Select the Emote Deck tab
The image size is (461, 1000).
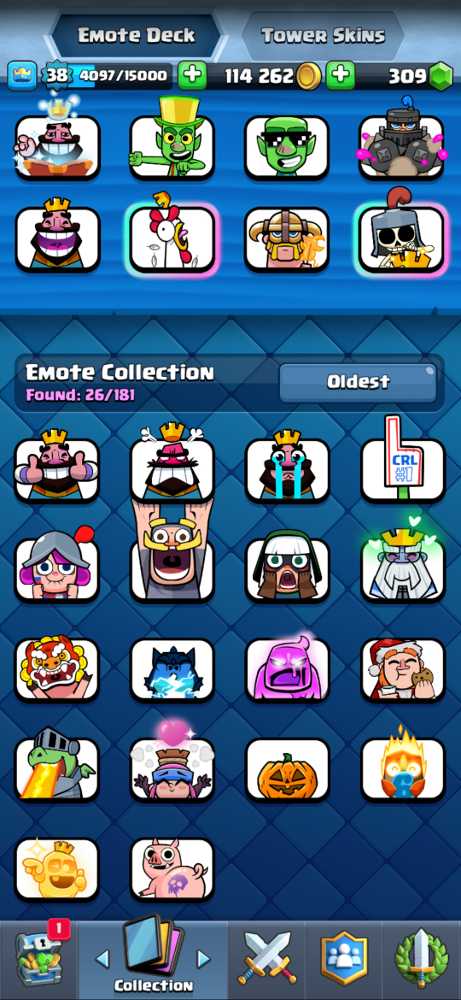point(136,35)
